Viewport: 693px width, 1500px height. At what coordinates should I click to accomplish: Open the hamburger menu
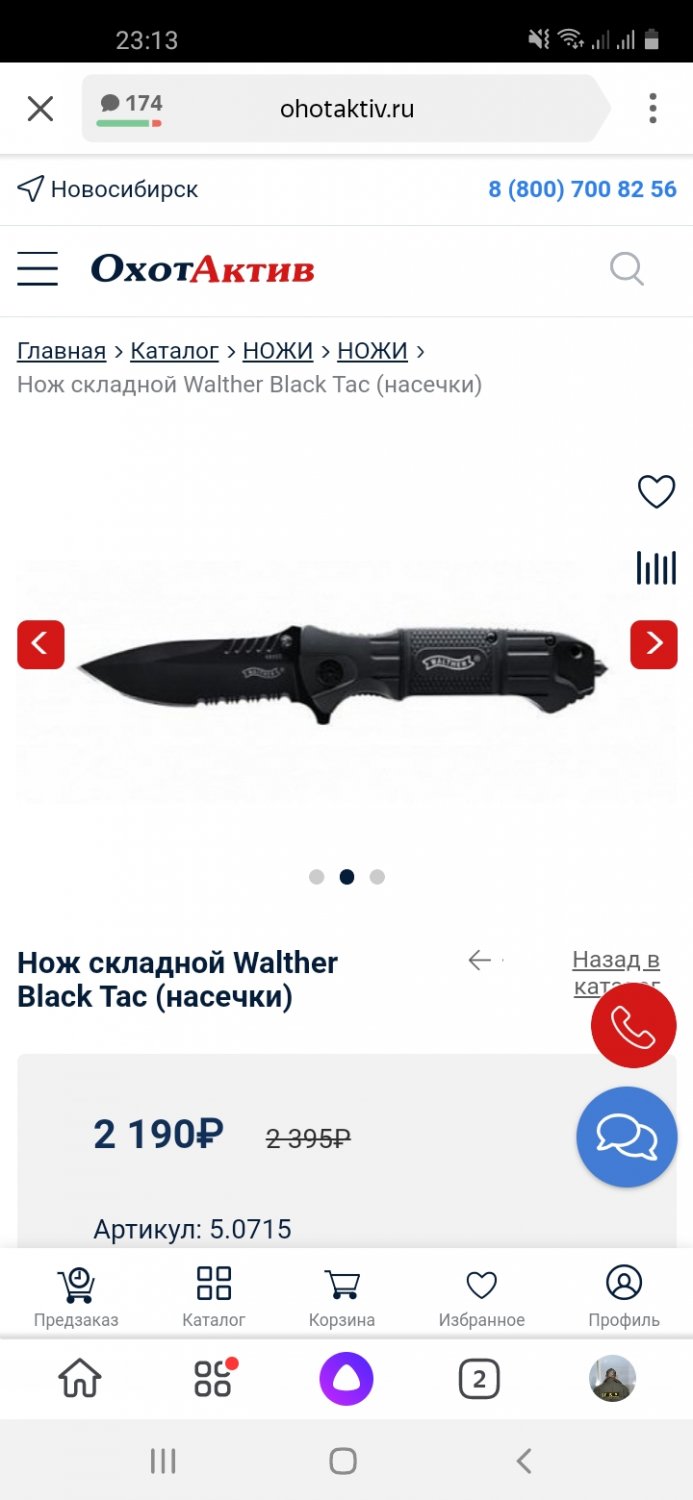pyautogui.click(x=37, y=269)
